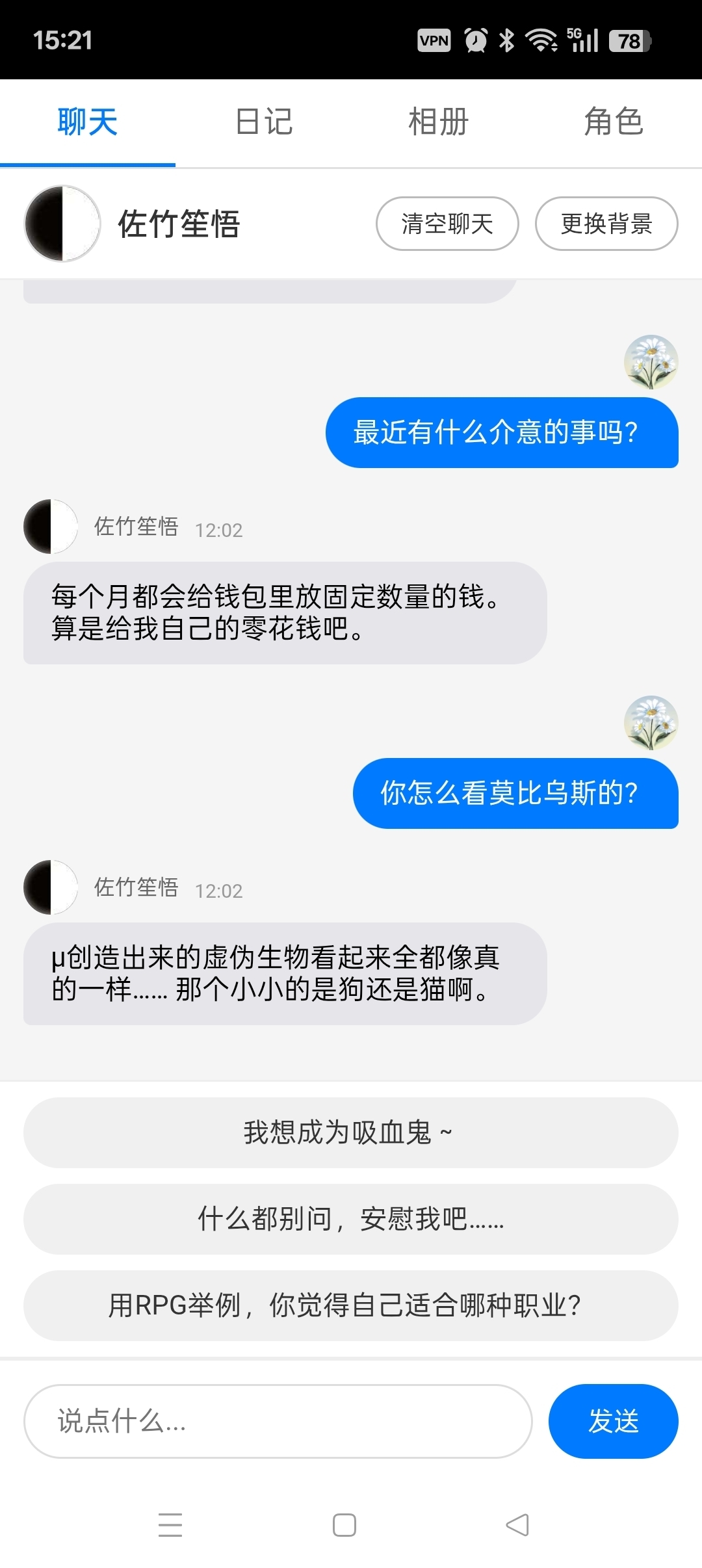Screen dimensions: 702x1568
Task: Pick the suggestion 什么都别问，安慰我吧……
Action: tap(351, 1219)
